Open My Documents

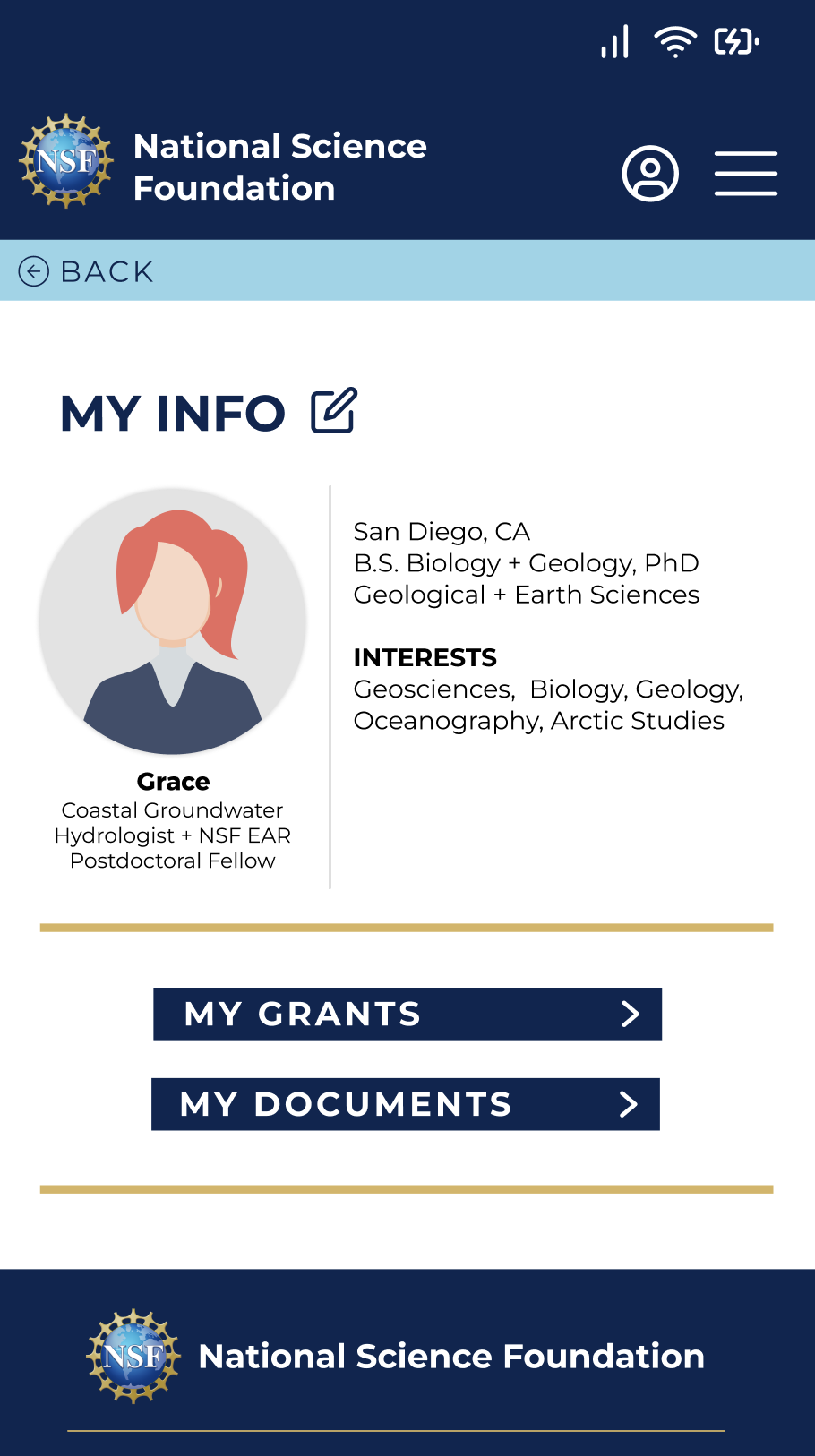pyautogui.click(x=406, y=1104)
